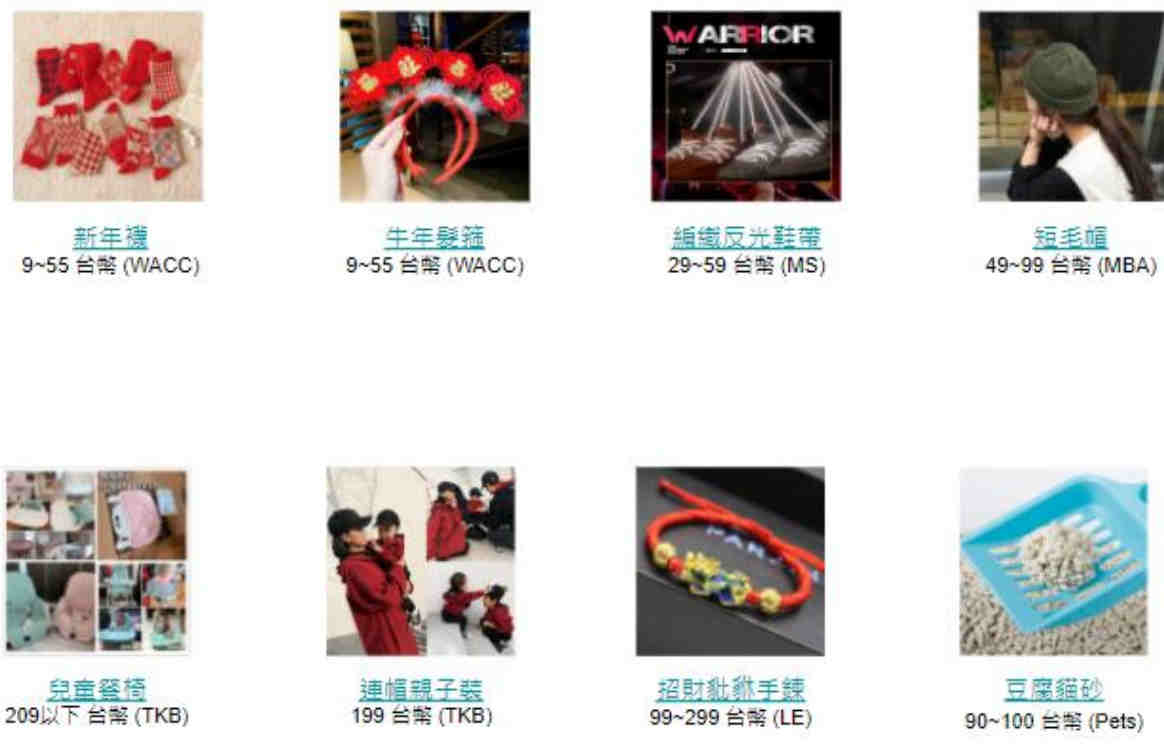Tap the tofu cat litter scoop photo
Screen dimensions: 1164x744
coord(1054,561)
